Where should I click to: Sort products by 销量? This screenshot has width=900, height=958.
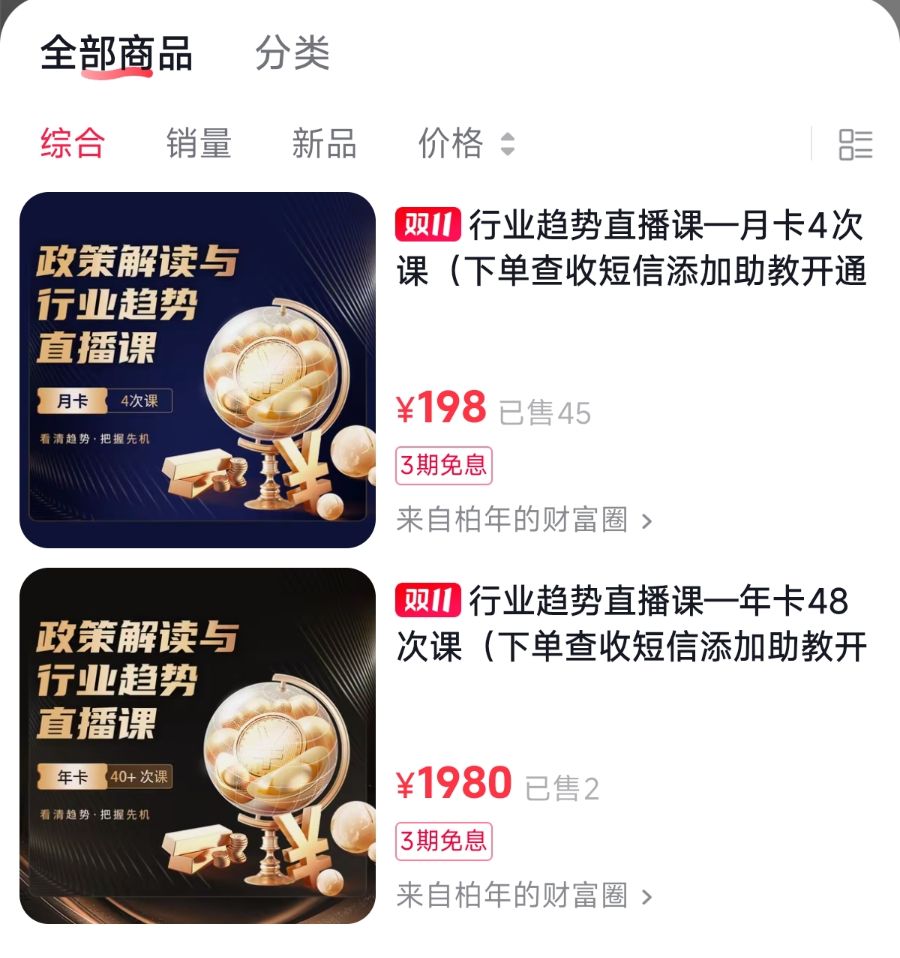[x=198, y=144]
